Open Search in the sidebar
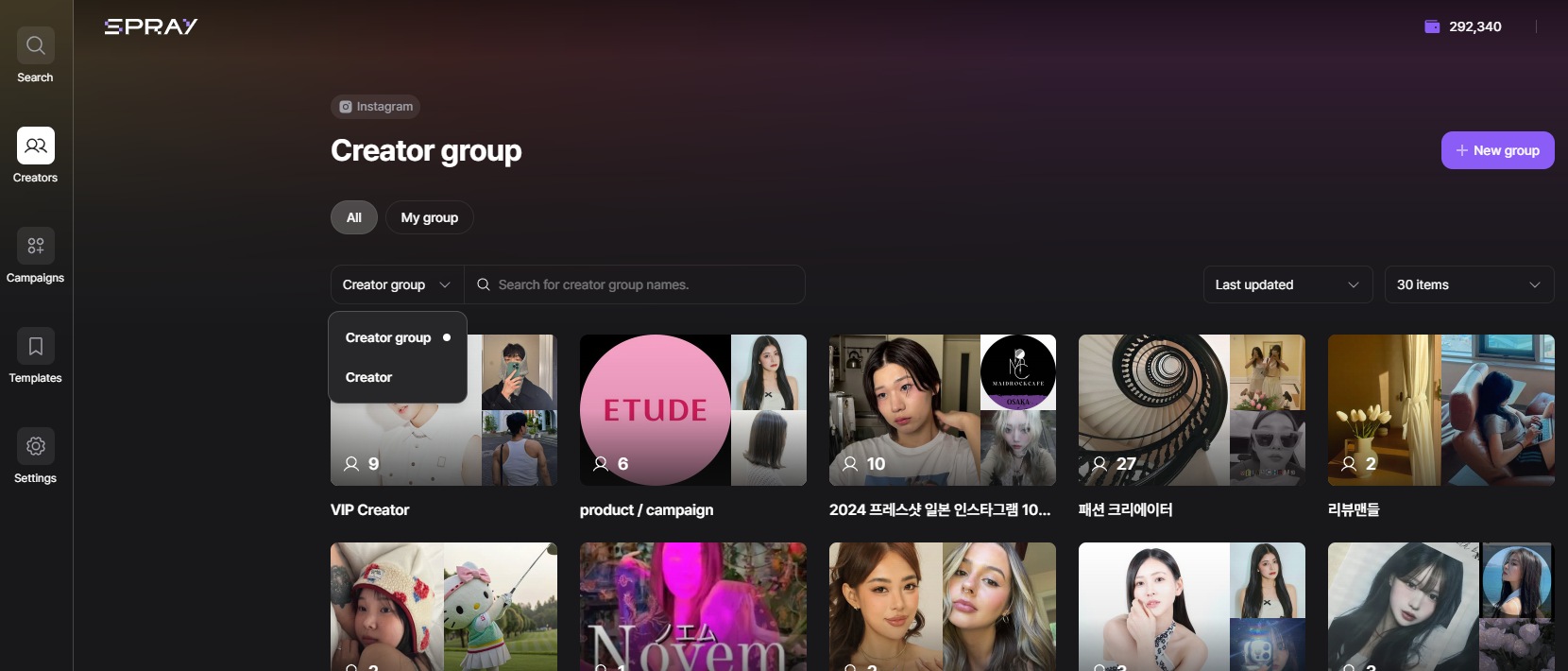1568x671 pixels. pos(35,56)
